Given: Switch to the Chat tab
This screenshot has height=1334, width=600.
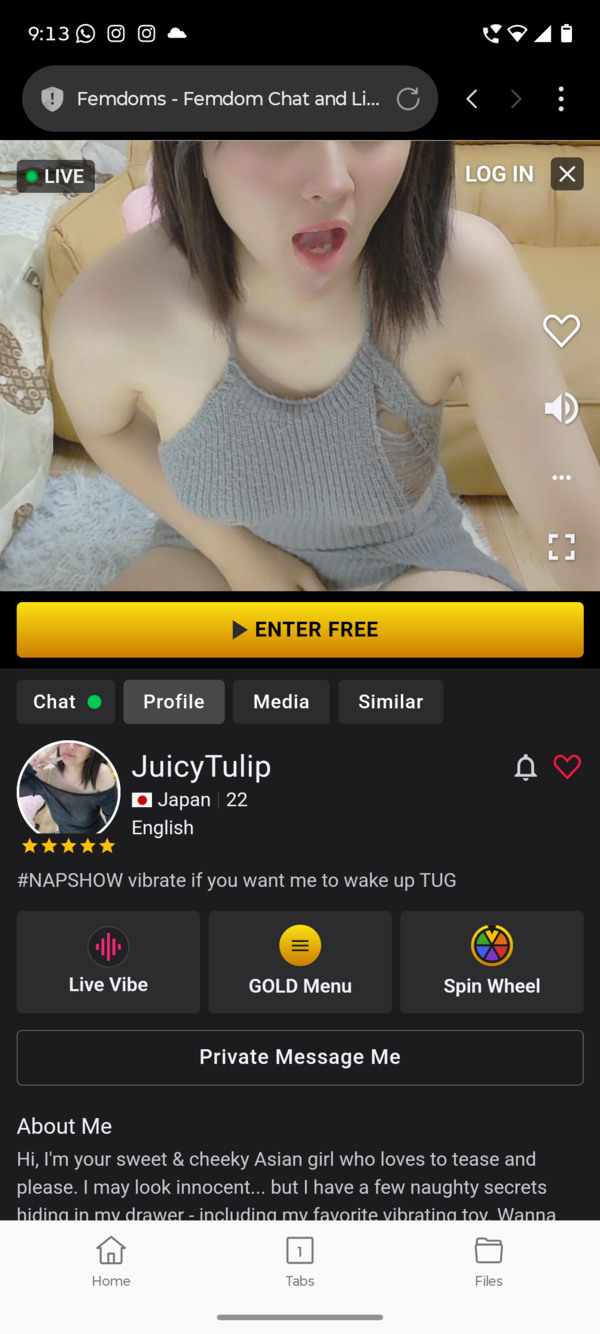Looking at the screenshot, I should pyautogui.click(x=66, y=702).
